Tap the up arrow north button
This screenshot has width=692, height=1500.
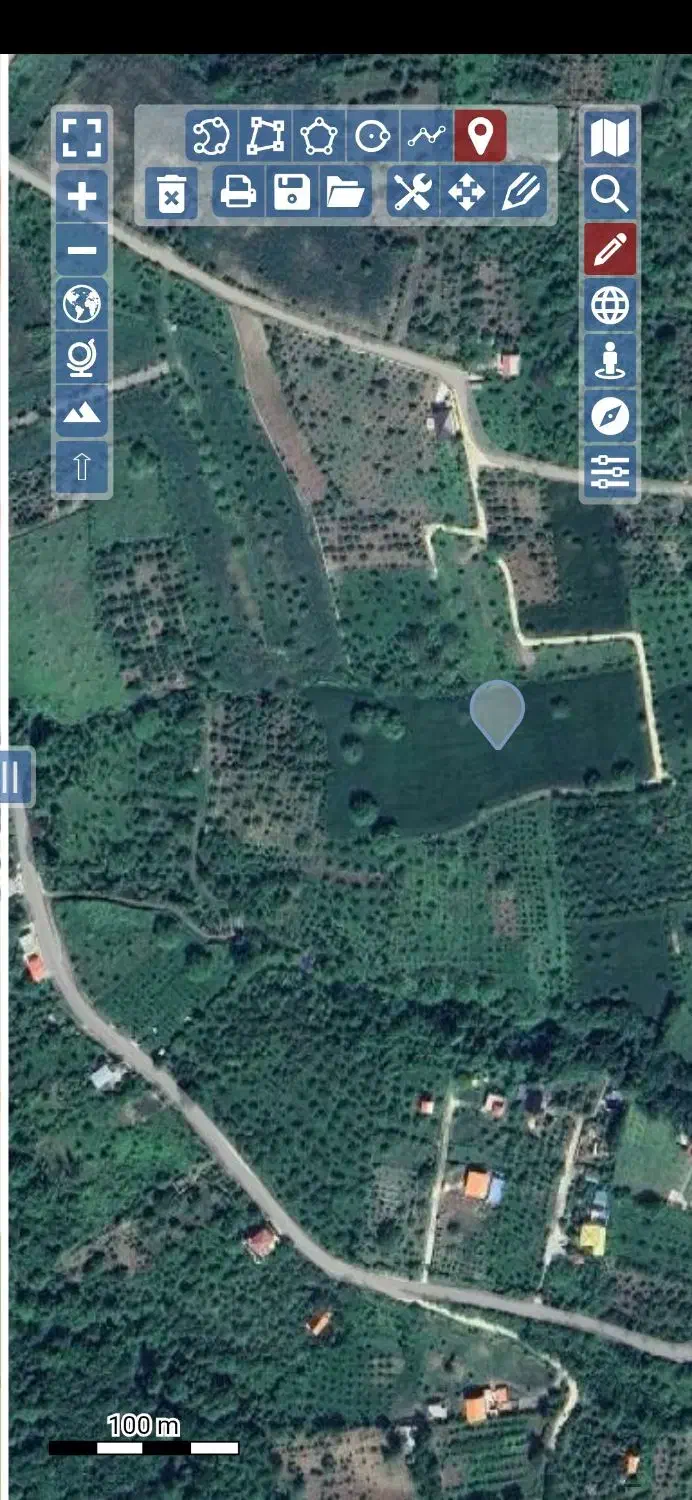click(x=82, y=467)
